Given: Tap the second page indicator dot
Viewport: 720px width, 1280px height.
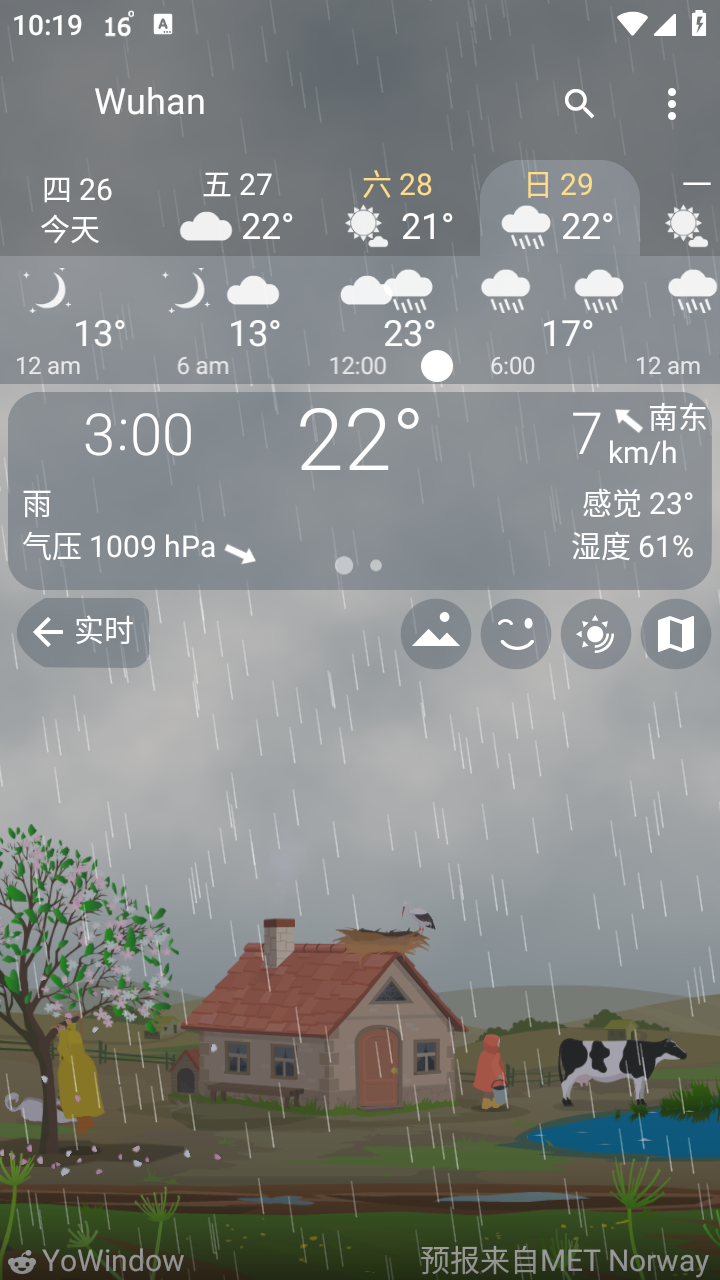Looking at the screenshot, I should pos(375,565).
